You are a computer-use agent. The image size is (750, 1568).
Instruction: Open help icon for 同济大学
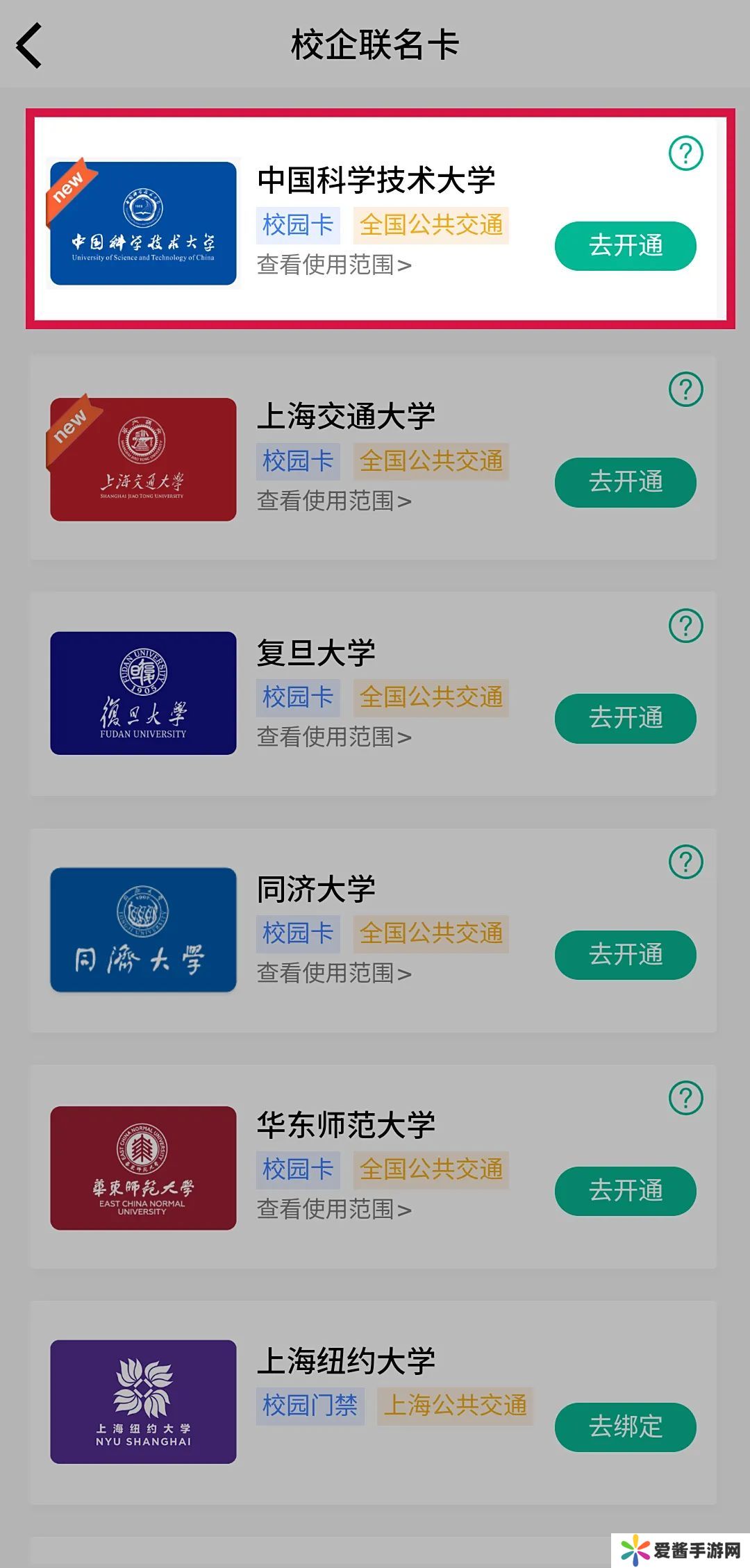[x=685, y=862]
